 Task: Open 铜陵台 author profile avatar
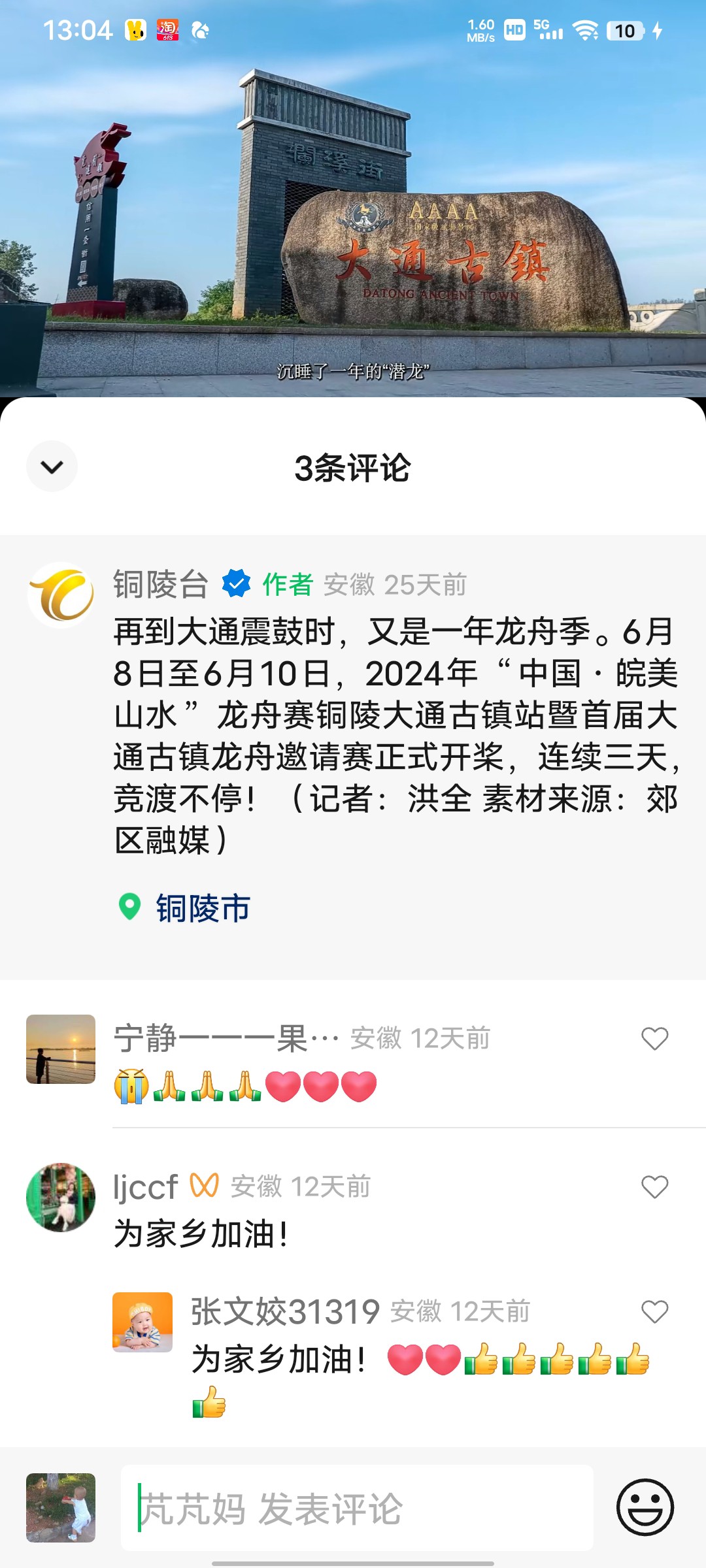tap(61, 595)
